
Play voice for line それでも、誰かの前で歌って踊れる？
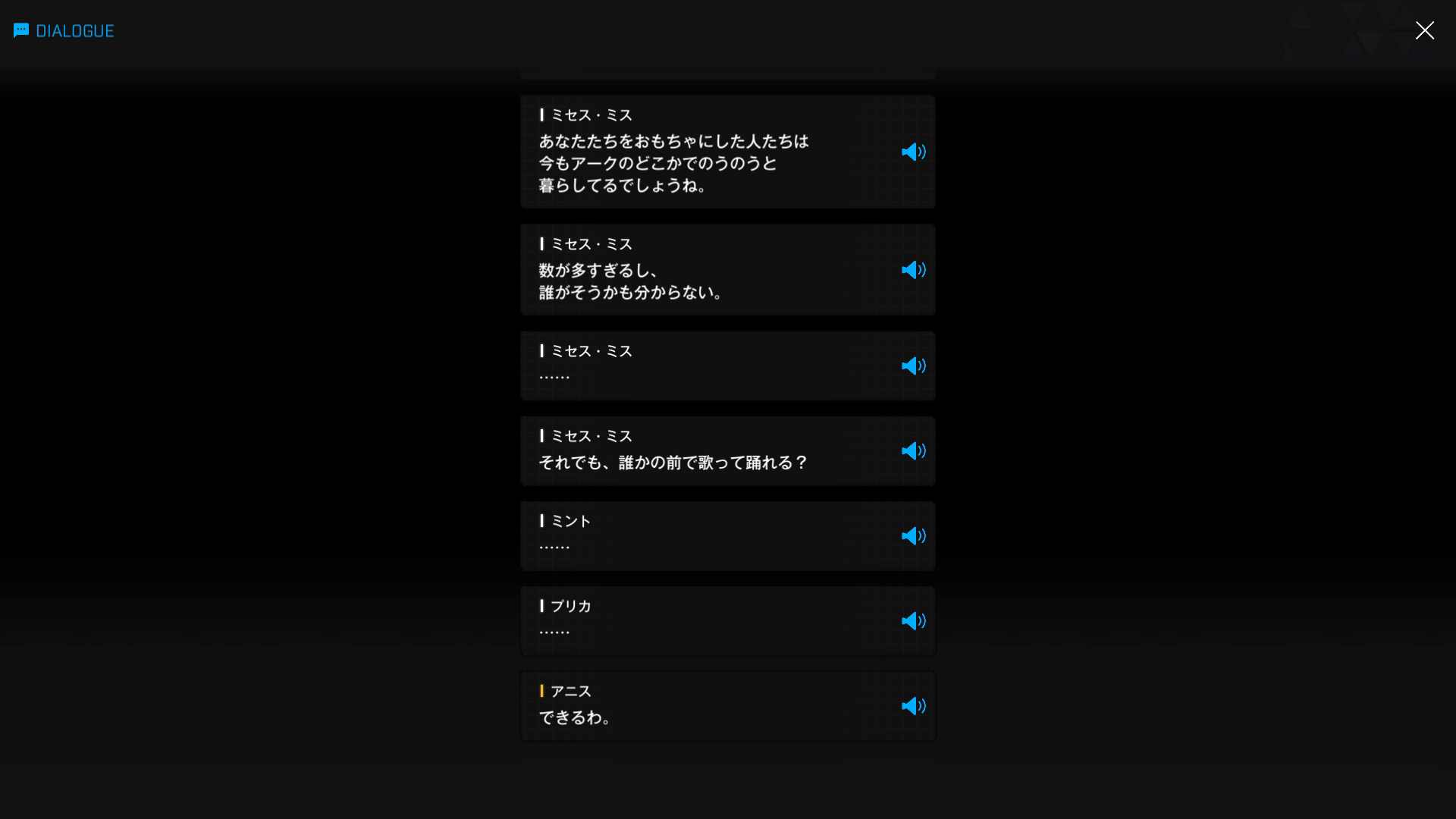click(913, 451)
